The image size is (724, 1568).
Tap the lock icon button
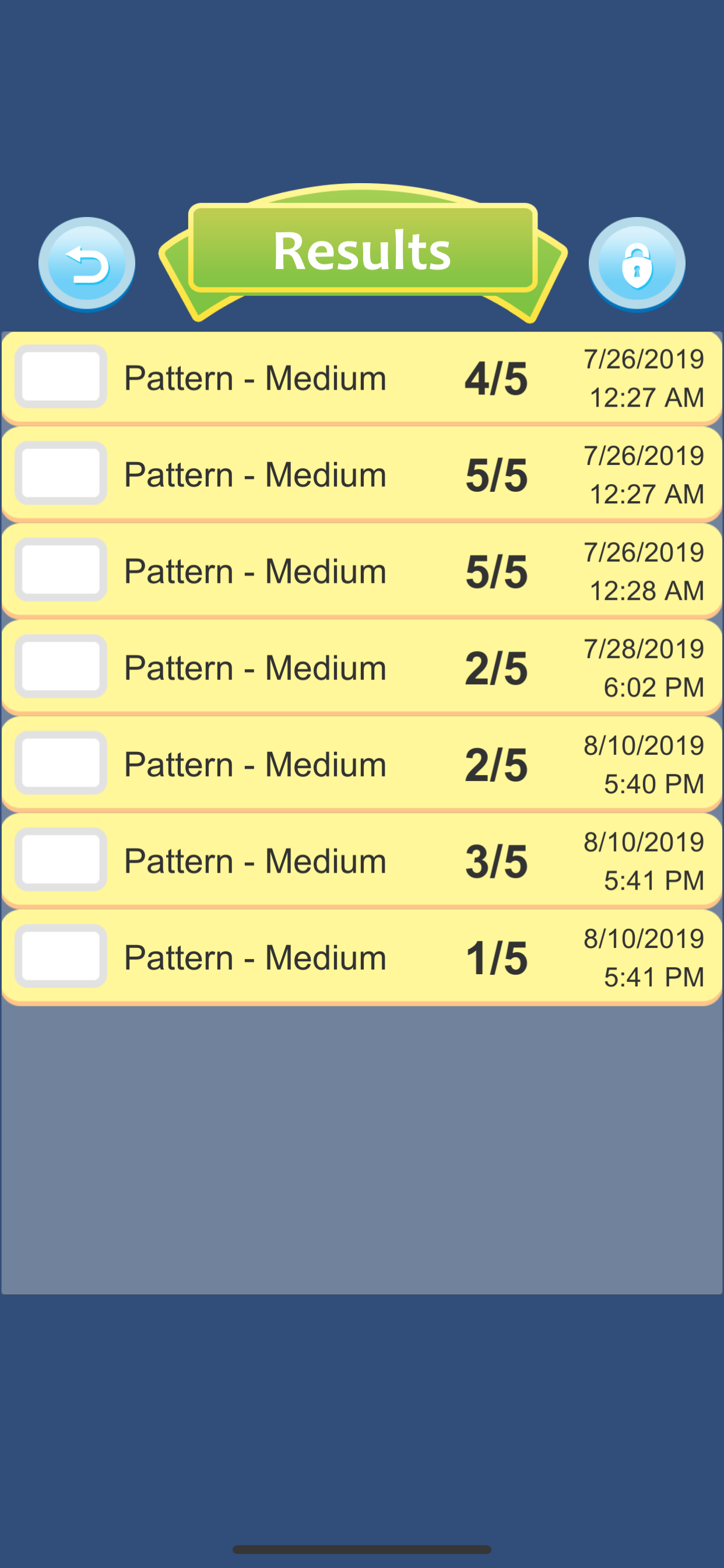(x=637, y=264)
